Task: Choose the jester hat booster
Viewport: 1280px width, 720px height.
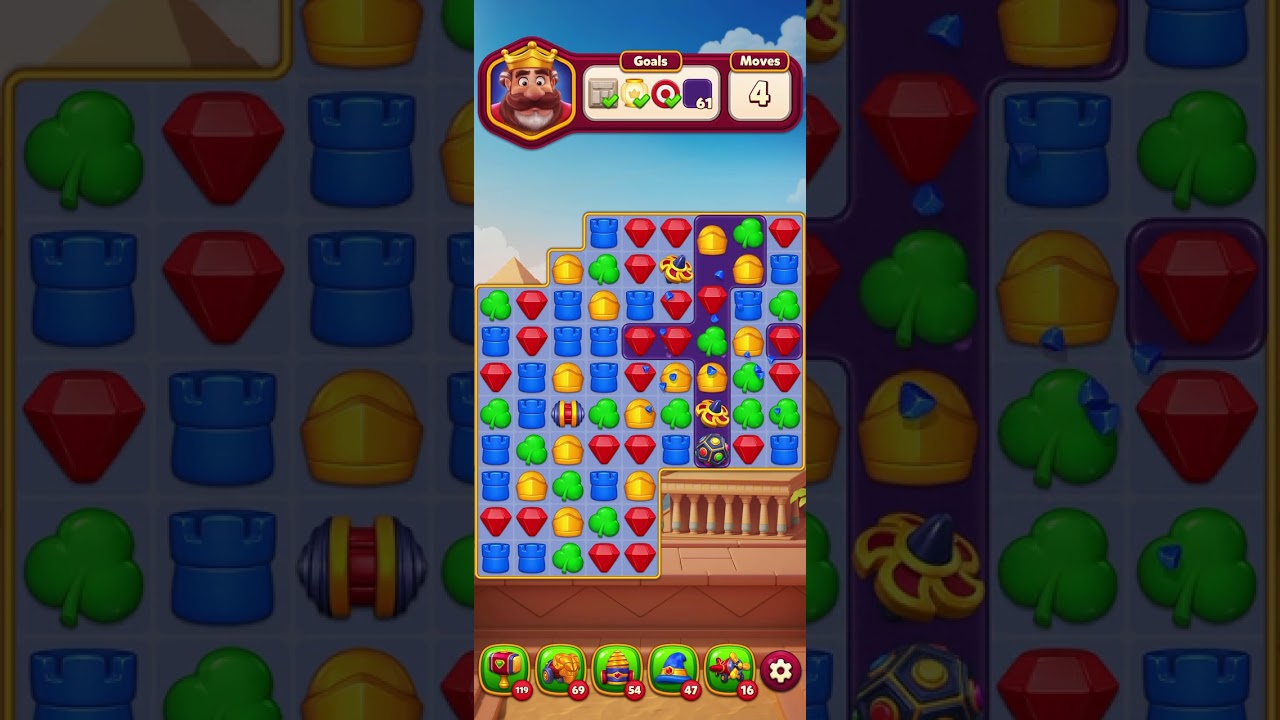Action: point(673,669)
